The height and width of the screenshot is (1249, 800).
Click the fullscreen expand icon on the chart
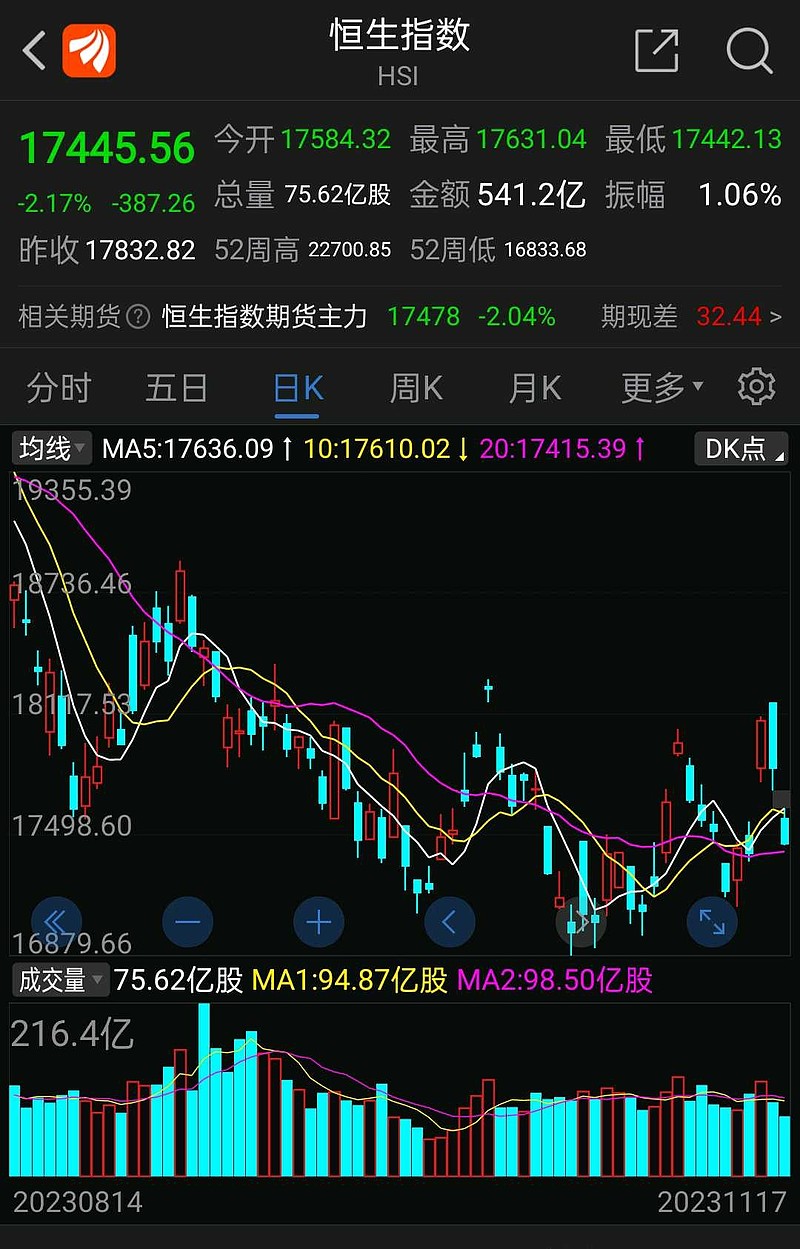(x=711, y=922)
